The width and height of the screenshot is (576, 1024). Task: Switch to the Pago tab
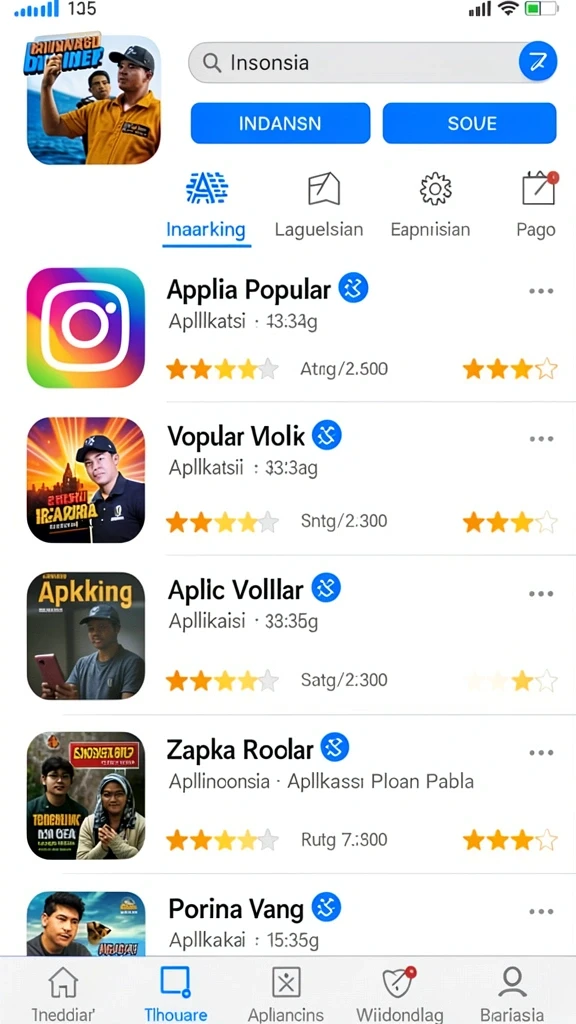(536, 207)
